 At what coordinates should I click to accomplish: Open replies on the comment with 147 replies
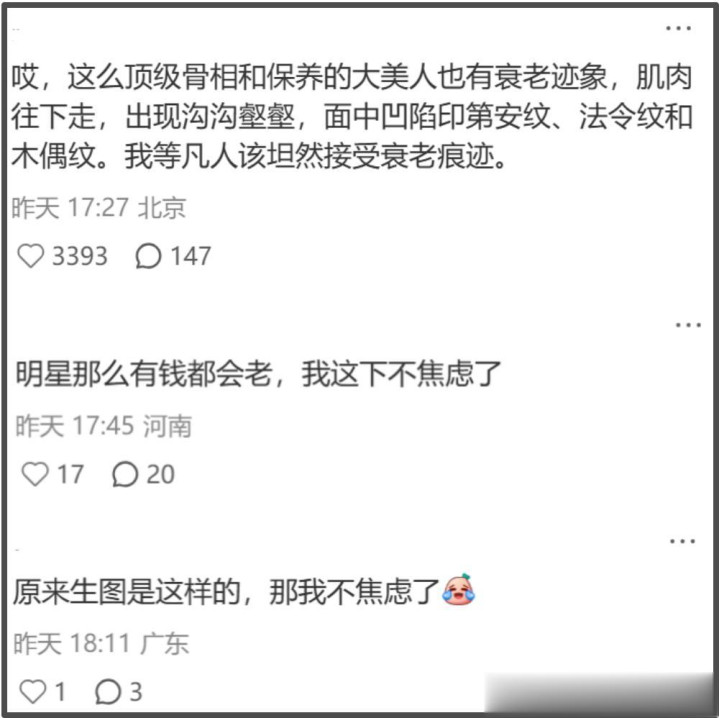pyautogui.click(x=148, y=256)
